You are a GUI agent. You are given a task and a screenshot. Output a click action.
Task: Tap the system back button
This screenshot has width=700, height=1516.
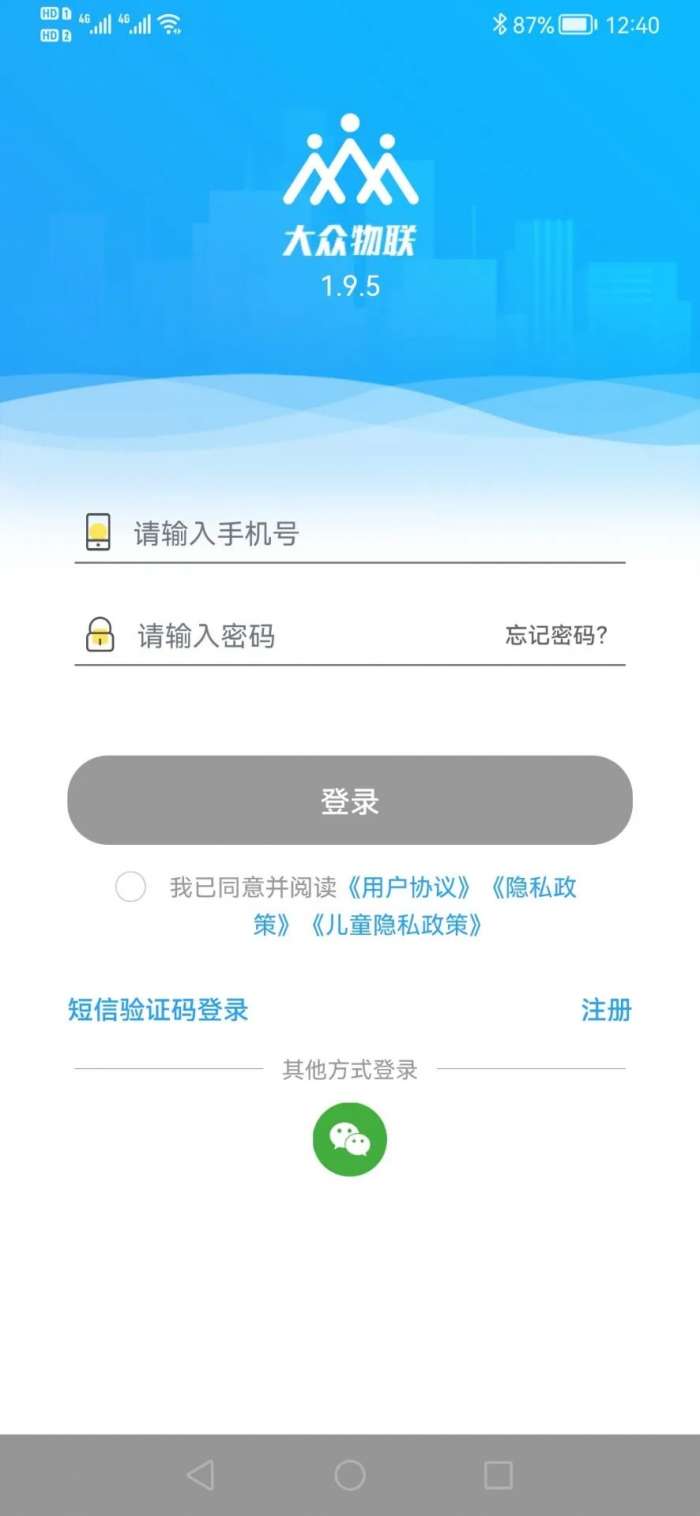pyautogui.click(x=201, y=1475)
